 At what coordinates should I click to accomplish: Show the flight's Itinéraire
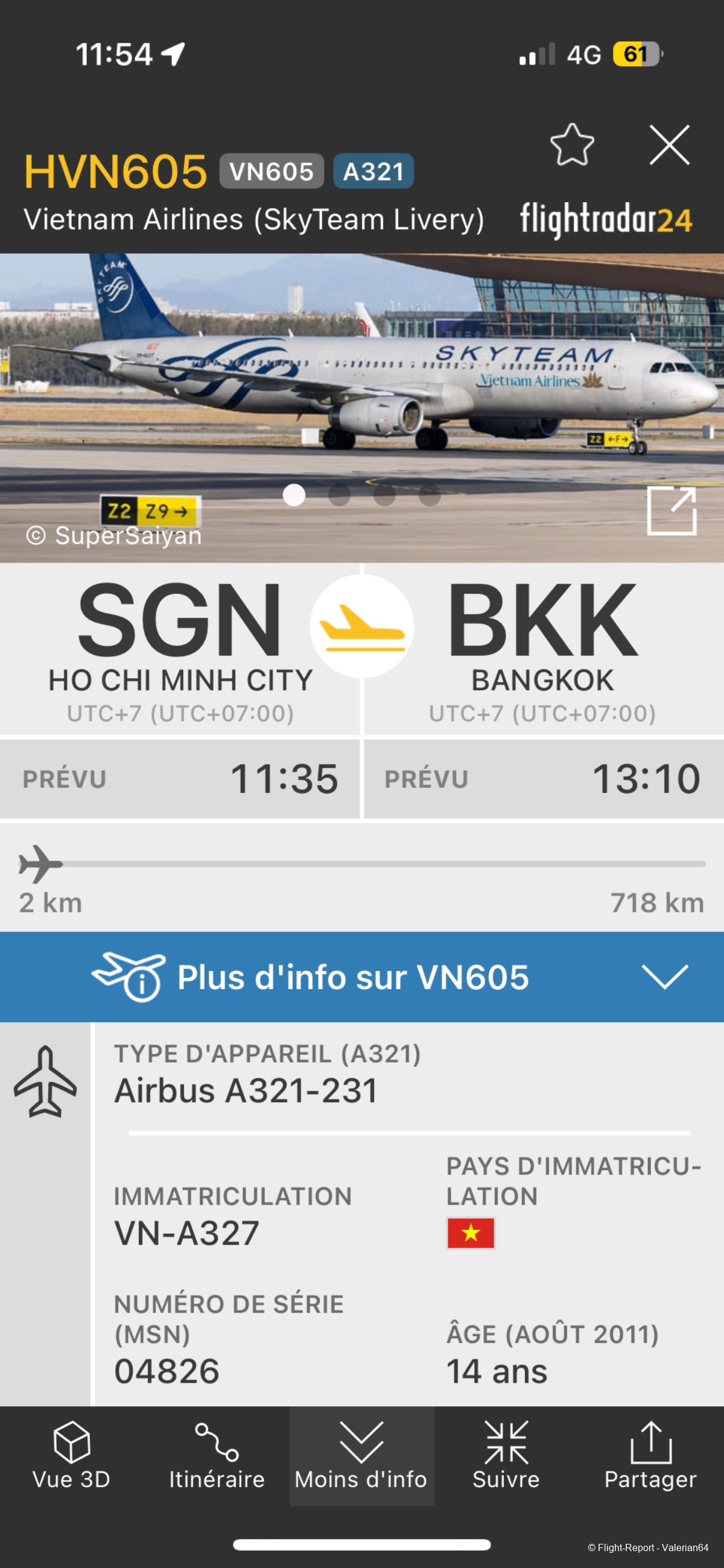217,1456
